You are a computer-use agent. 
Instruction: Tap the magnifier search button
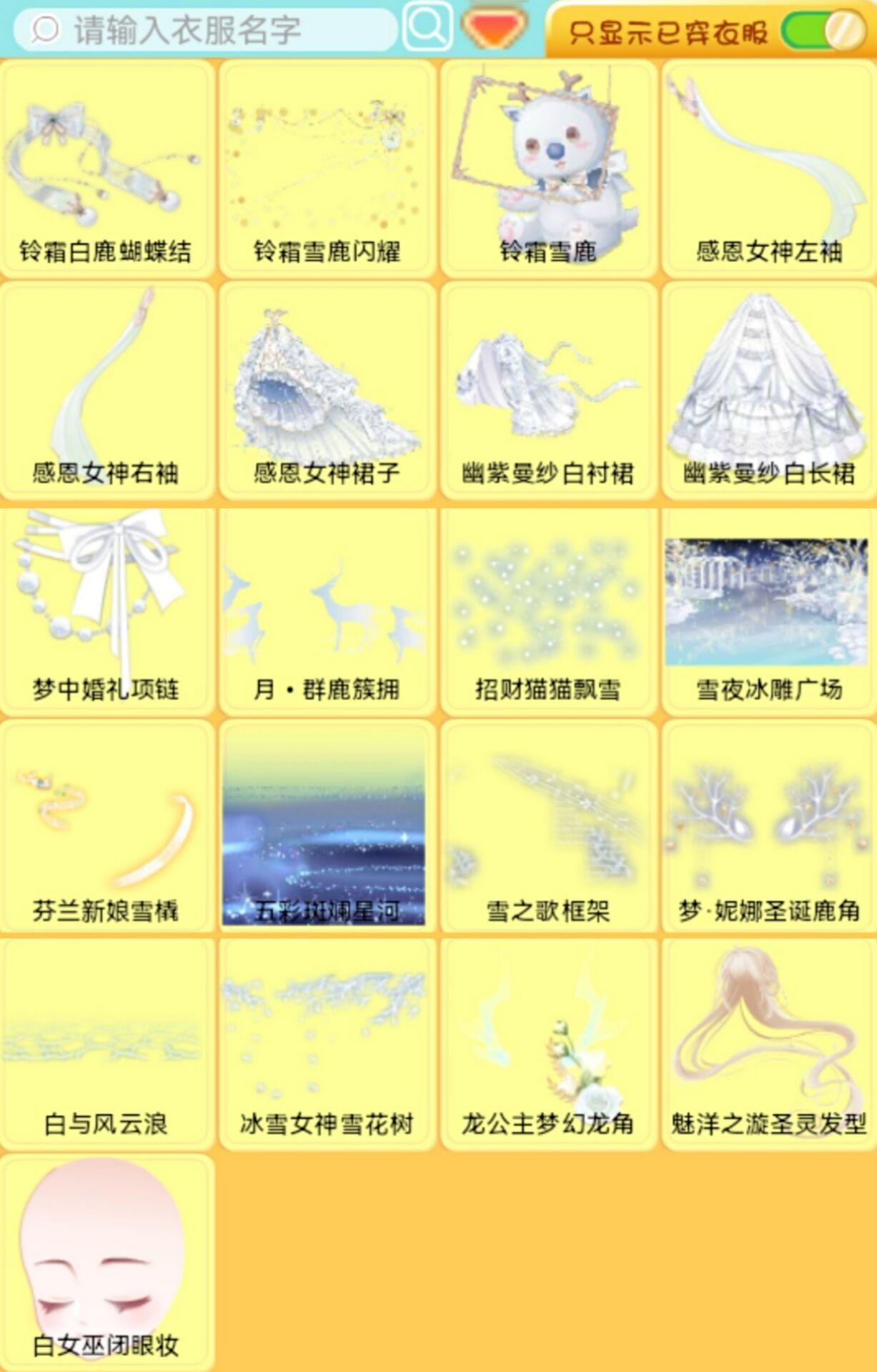pyautogui.click(x=427, y=27)
